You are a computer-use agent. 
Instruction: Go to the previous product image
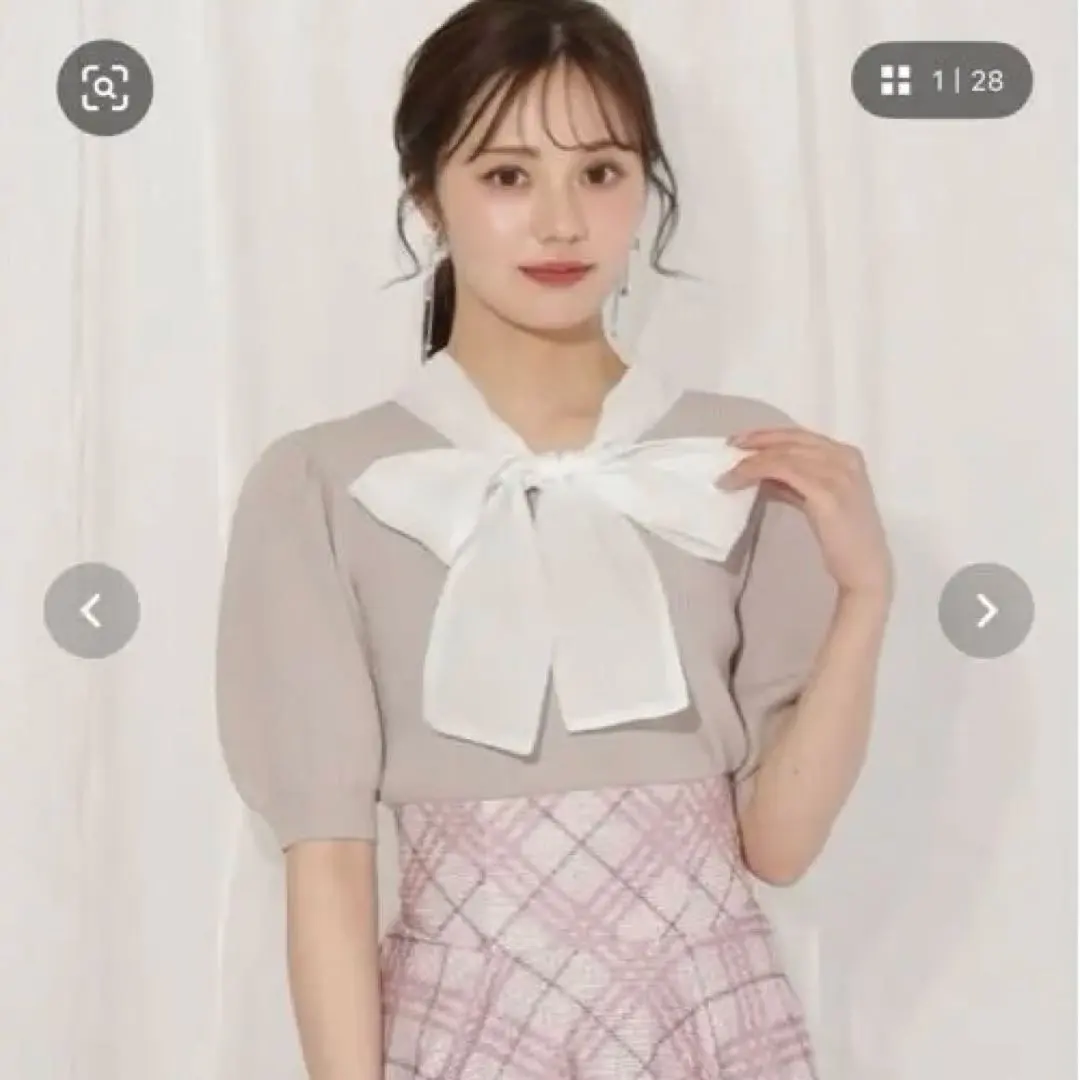click(92, 610)
